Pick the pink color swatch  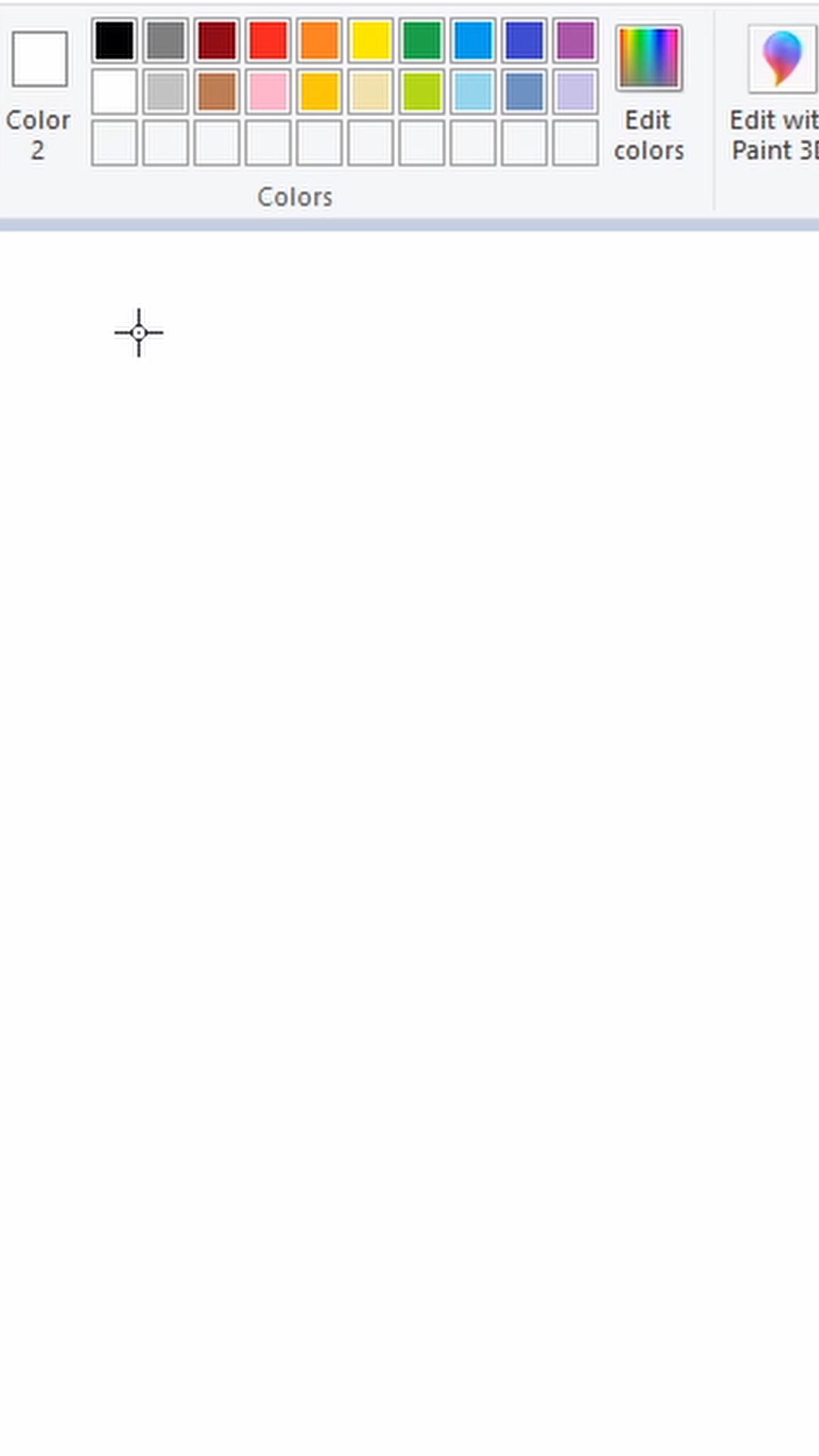point(268,91)
